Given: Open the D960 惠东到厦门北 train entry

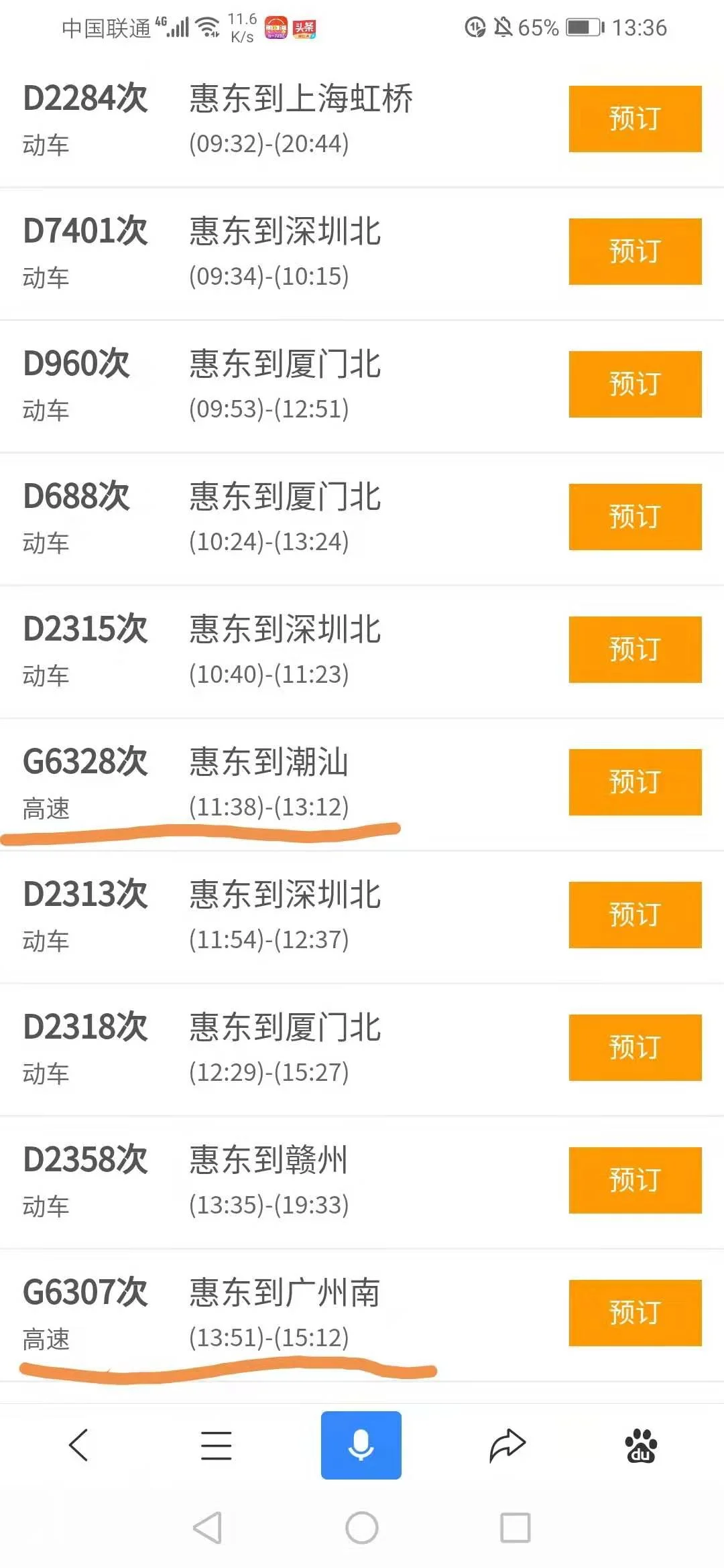Looking at the screenshot, I should coord(282,384).
